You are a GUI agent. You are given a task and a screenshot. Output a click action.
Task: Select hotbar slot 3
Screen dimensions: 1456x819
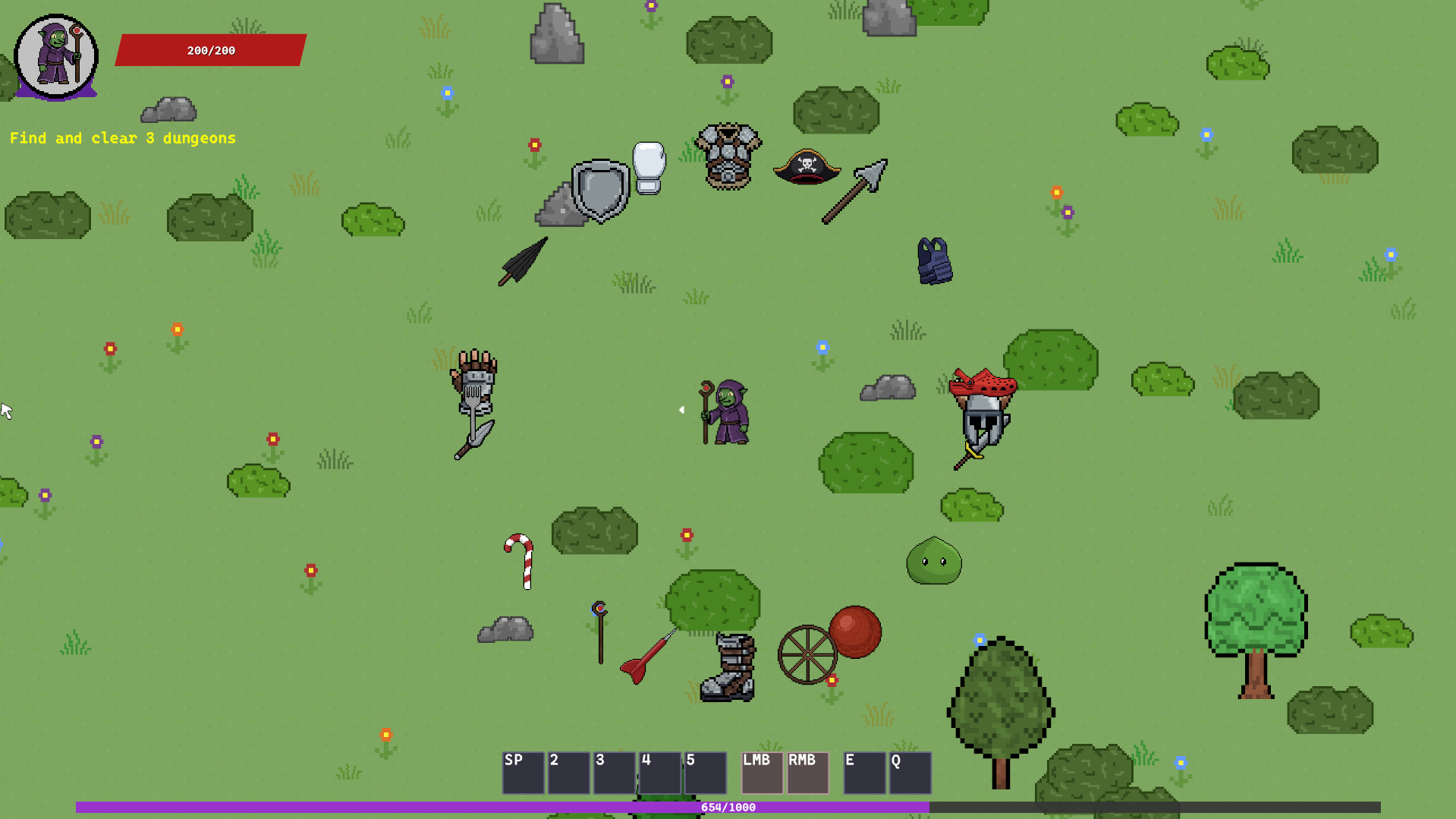614,773
